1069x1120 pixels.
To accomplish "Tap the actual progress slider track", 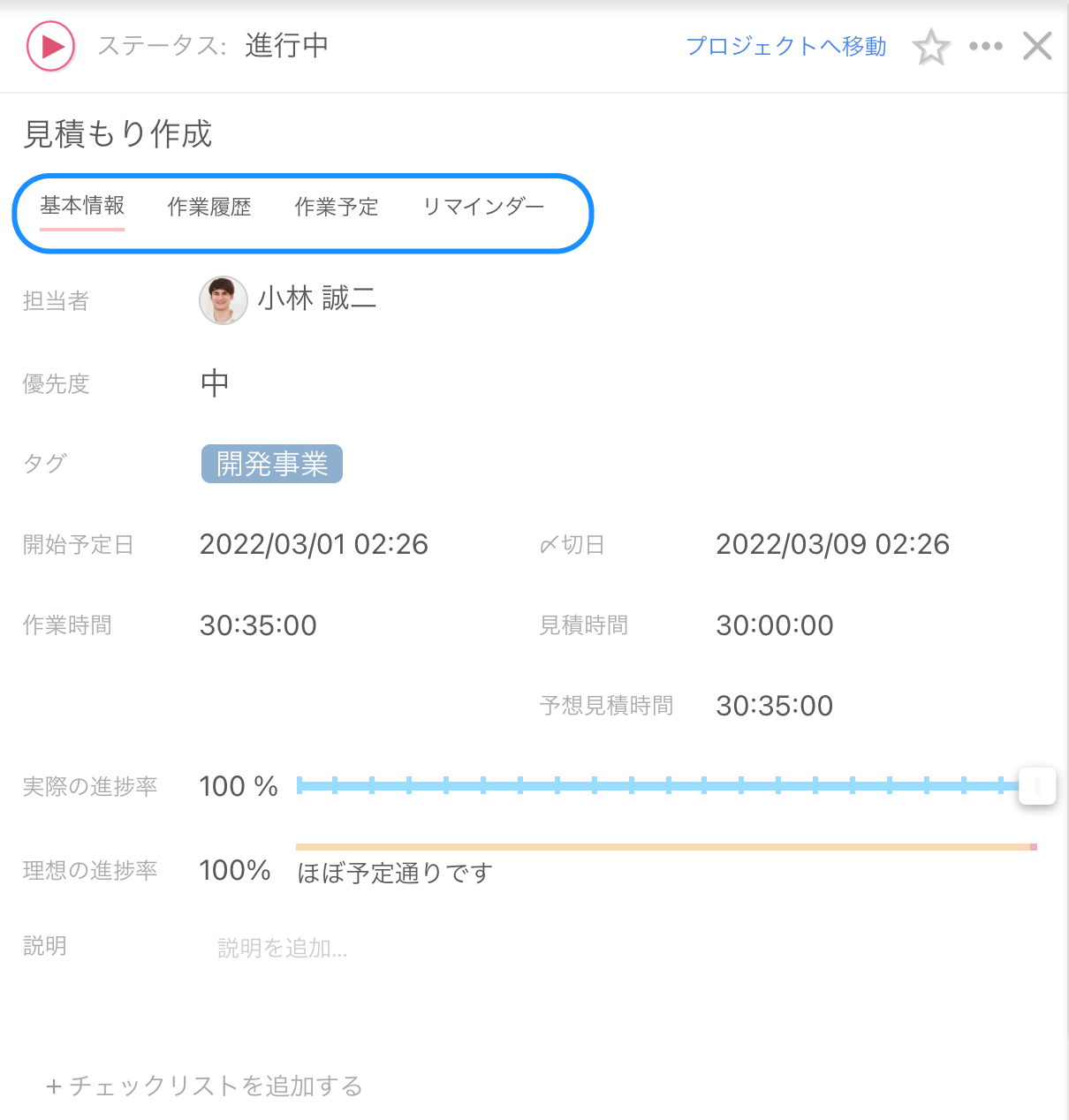I will 654,785.
